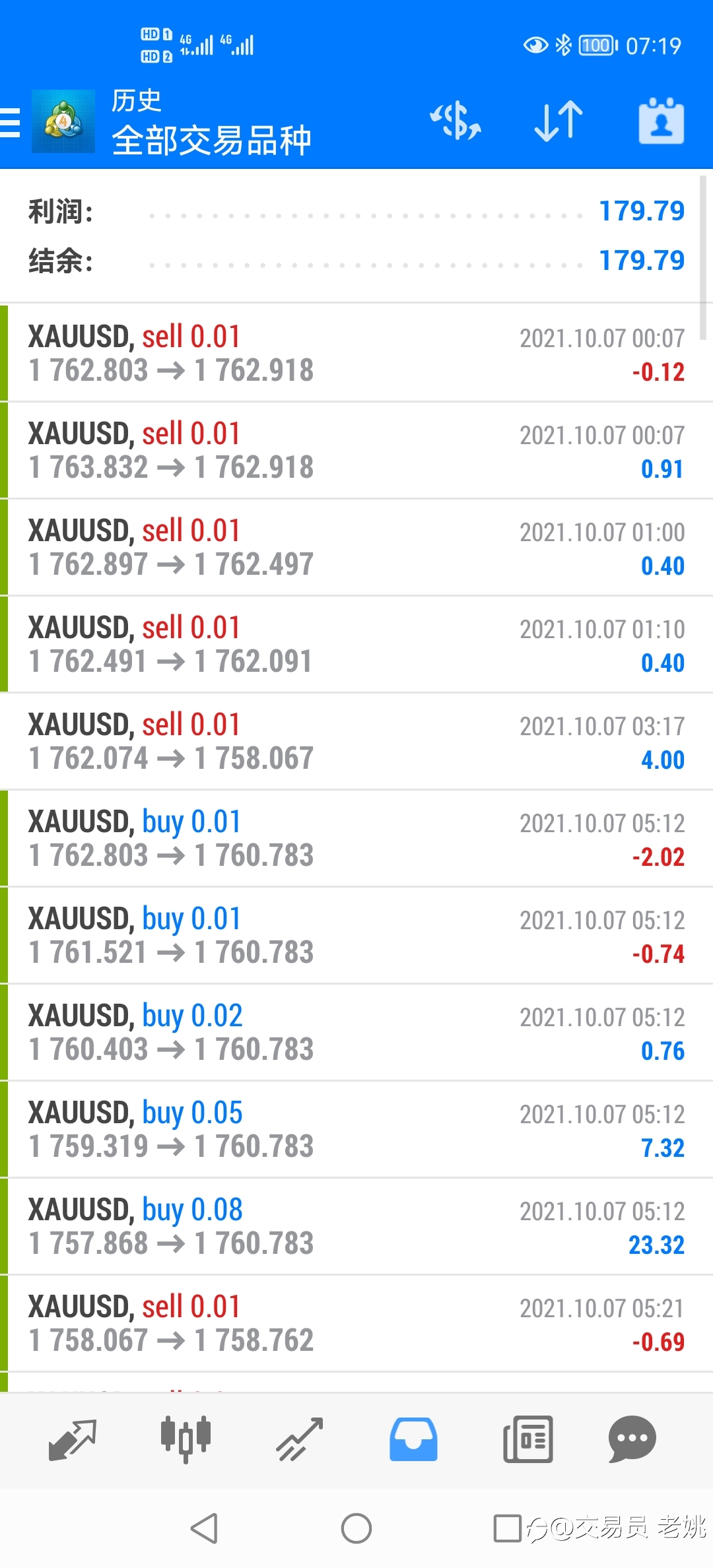The image size is (713, 1568).
Task: Open the News tab
Action: (527, 1440)
